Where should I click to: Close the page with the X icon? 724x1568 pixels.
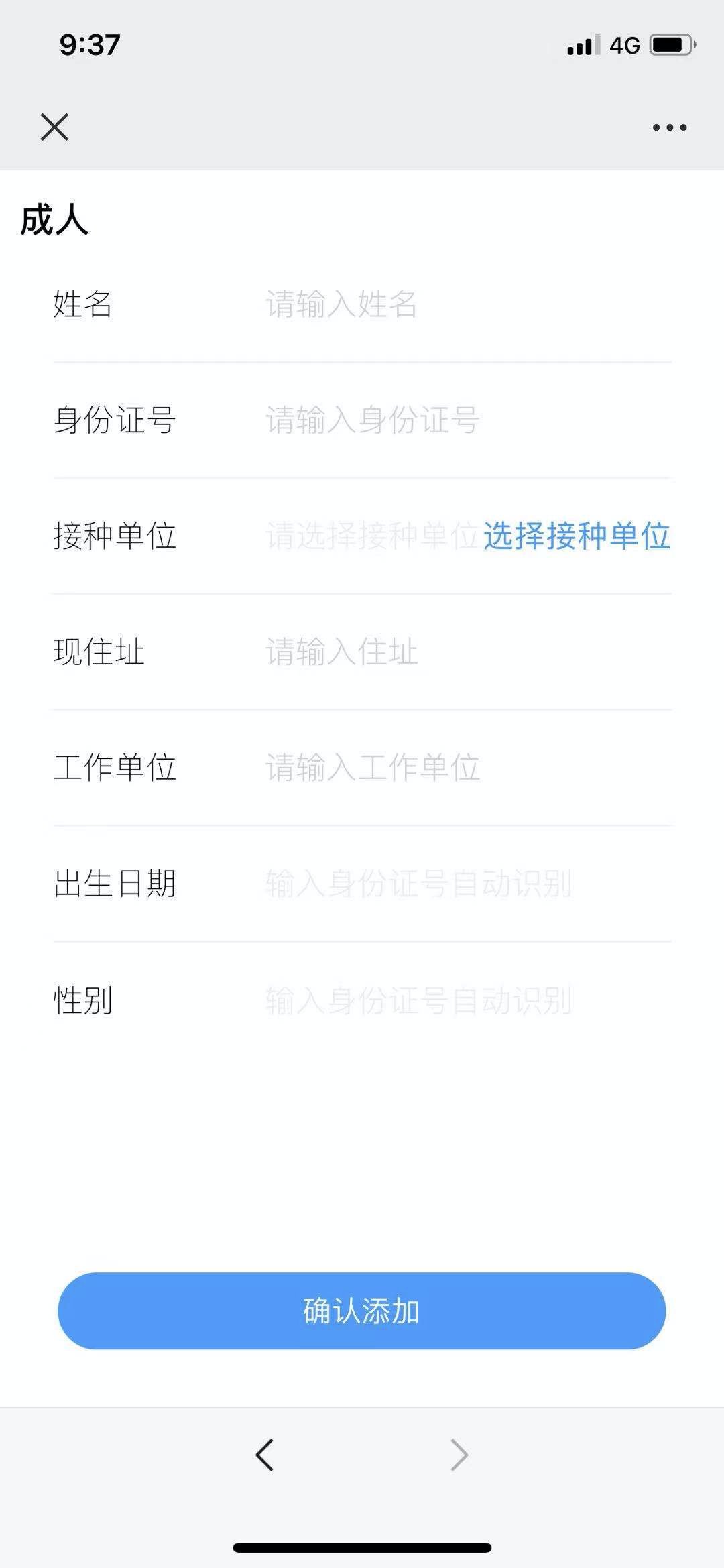pyautogui.click(x=54, y=127)
